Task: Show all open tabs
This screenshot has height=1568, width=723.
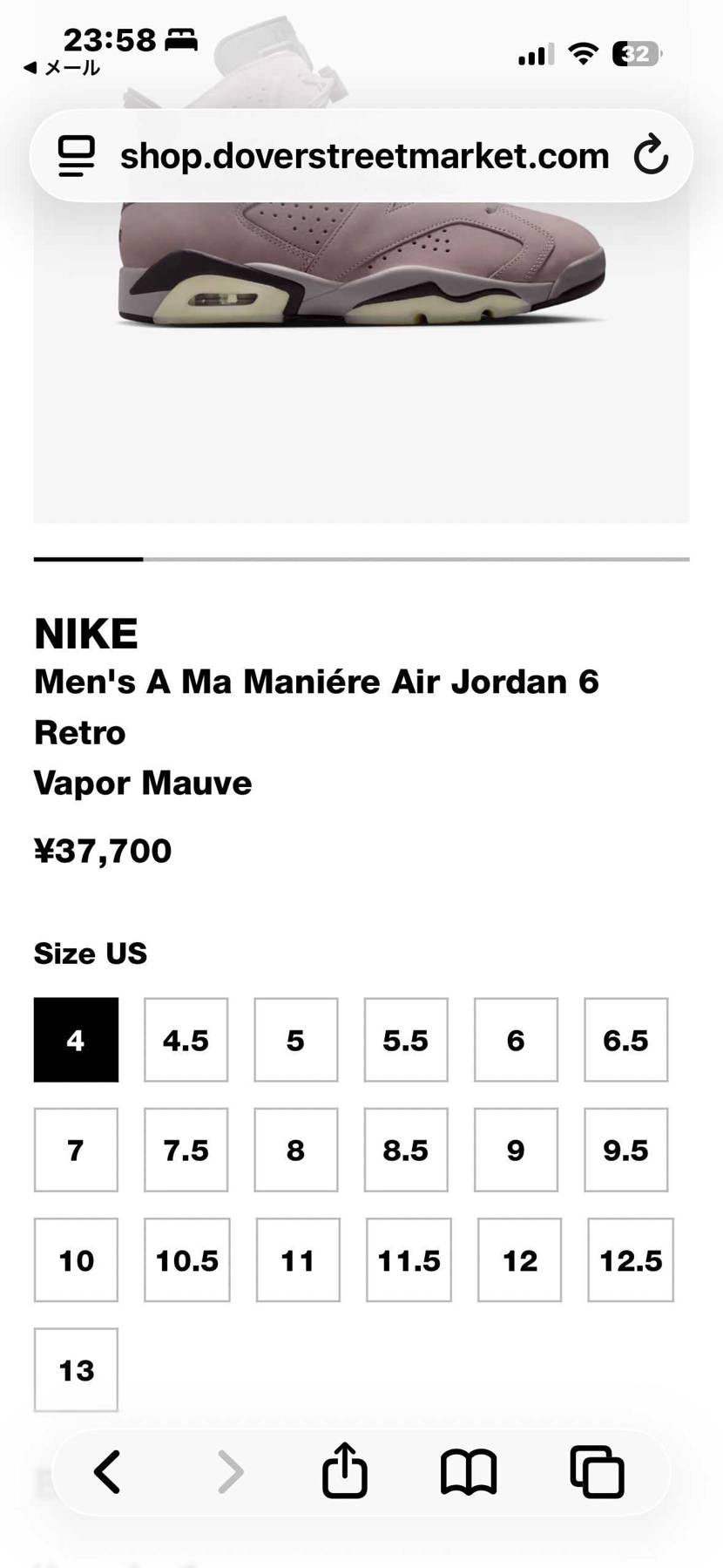Action: (597, 1472)
